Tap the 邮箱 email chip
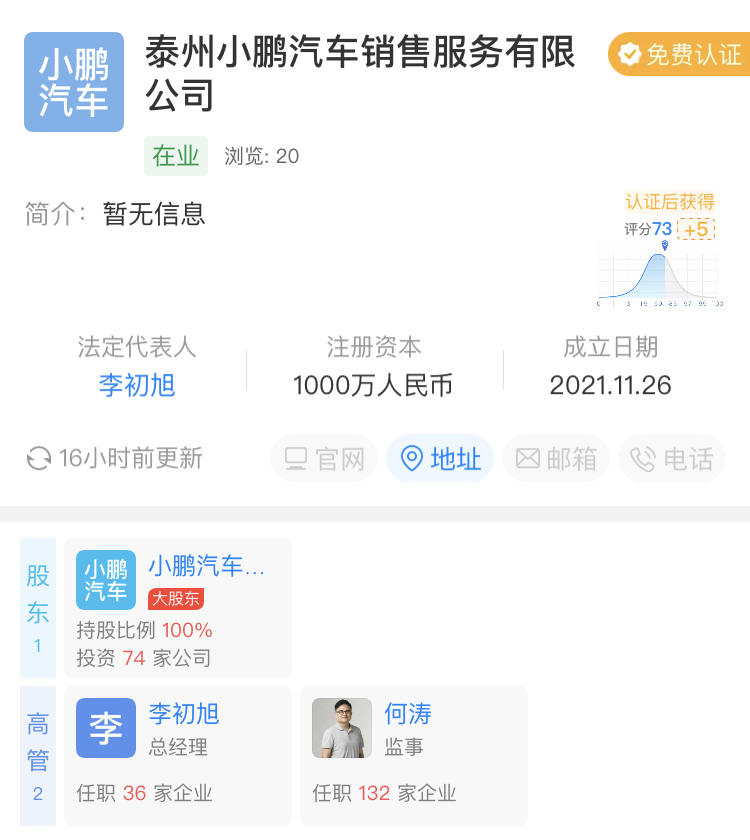The image size is (750, 840). 556,459
